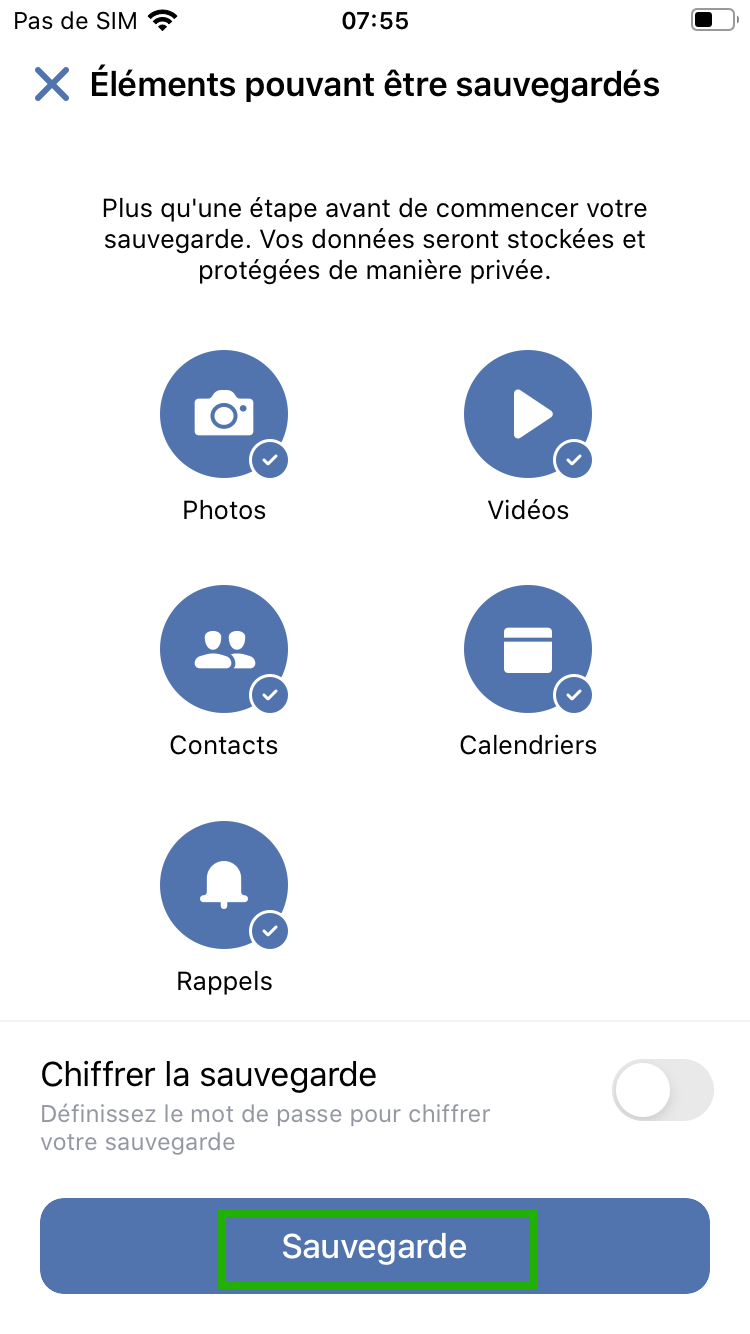The image size is (750, 1334).
Task: Close the backup items screen
Action: click(x=52, y=85)
